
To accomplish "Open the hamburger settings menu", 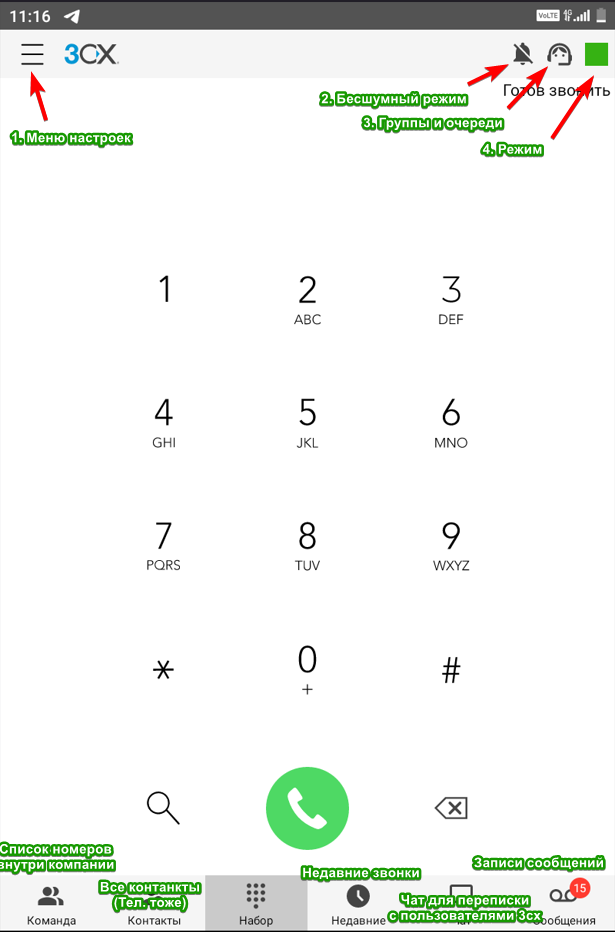I will [33, 54].
